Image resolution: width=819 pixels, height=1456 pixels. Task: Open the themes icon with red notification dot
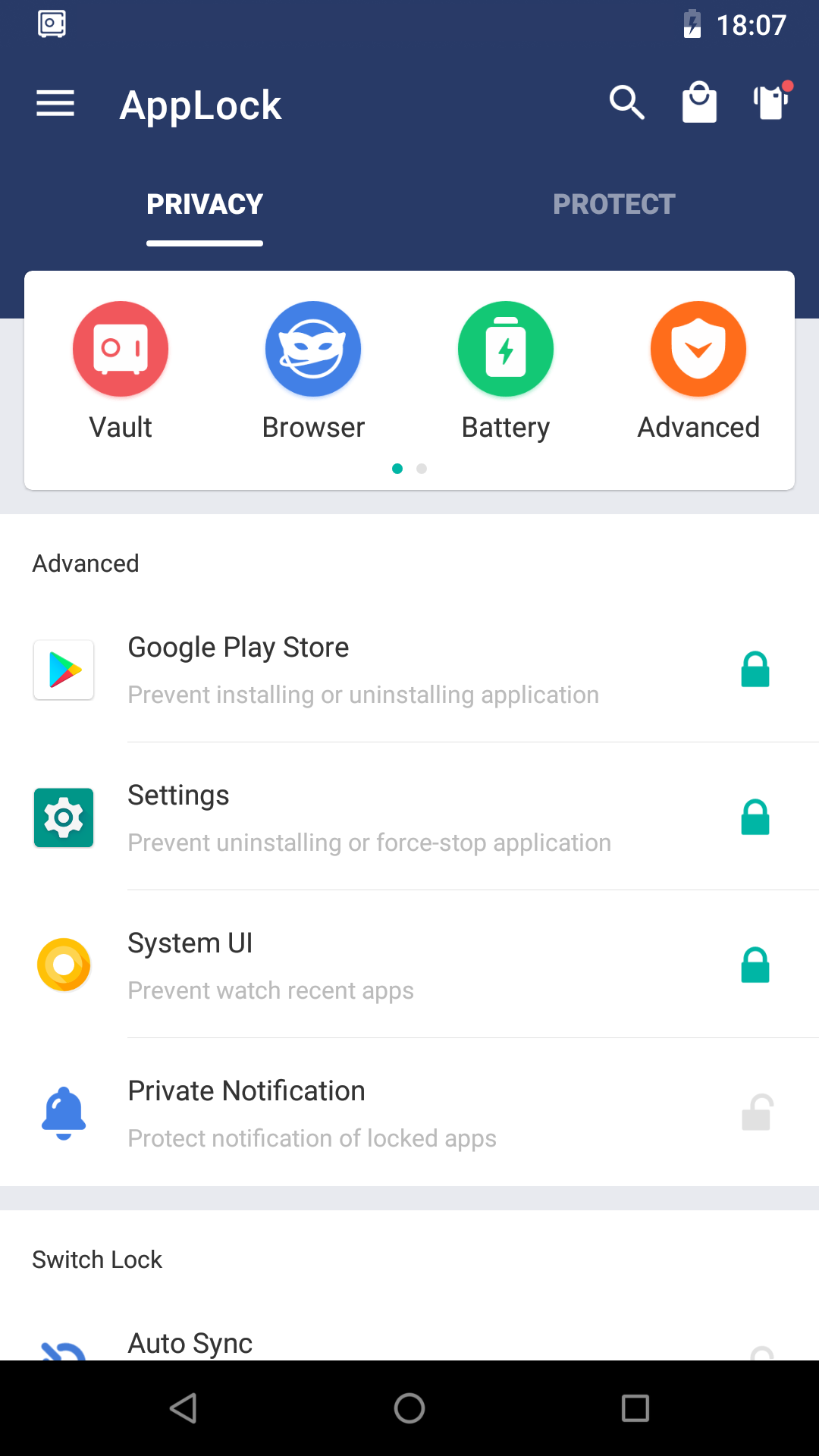coord(770,103)
